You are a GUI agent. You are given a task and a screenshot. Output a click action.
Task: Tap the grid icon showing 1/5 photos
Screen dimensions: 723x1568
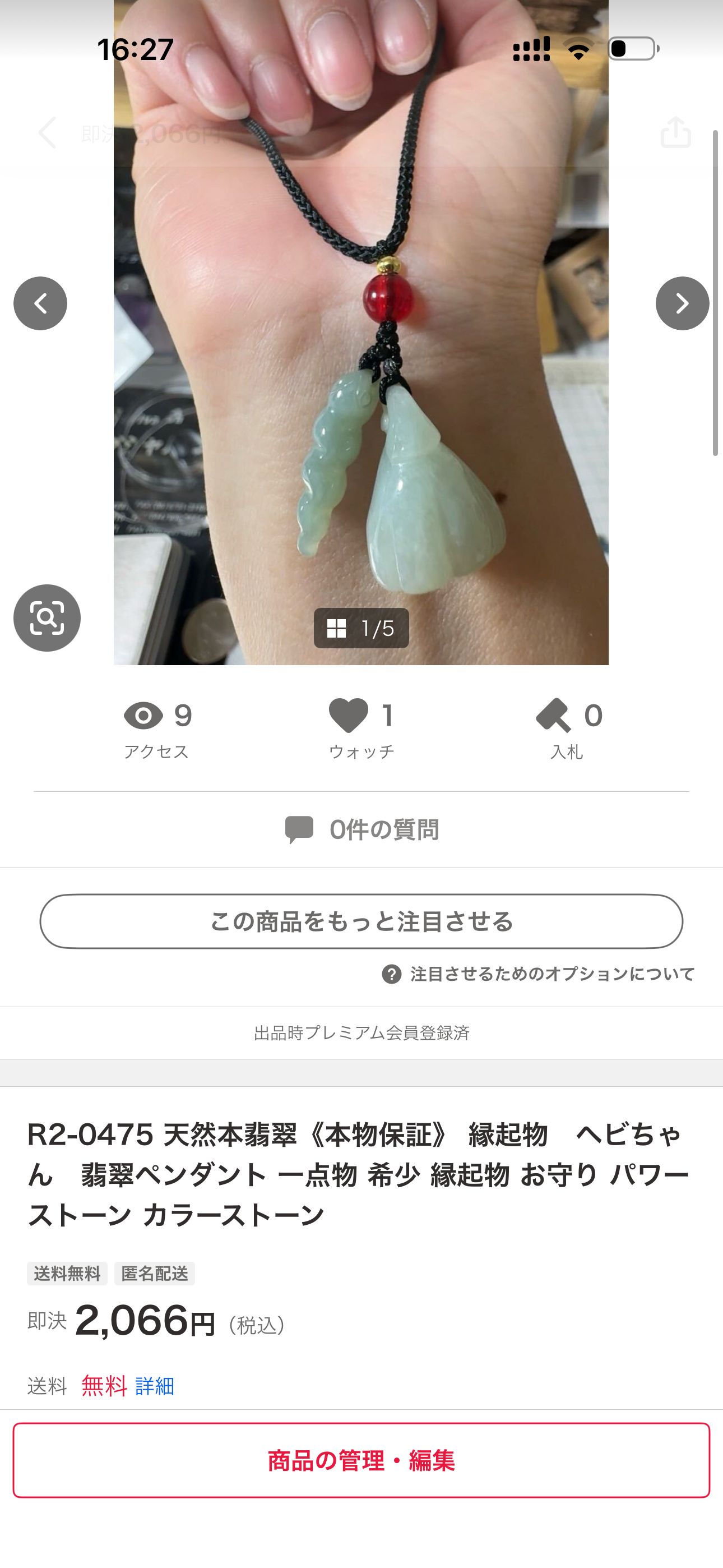336,629
